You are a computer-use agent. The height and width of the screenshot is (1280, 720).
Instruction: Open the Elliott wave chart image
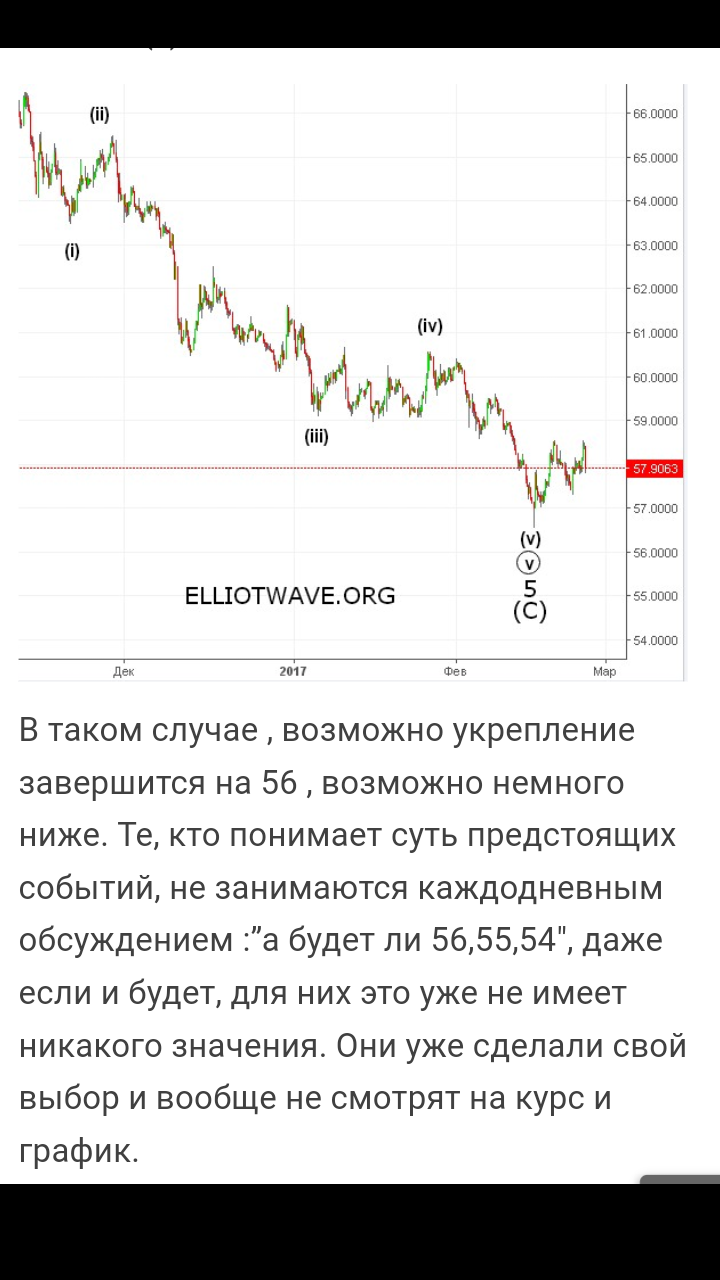click(351, 383)
